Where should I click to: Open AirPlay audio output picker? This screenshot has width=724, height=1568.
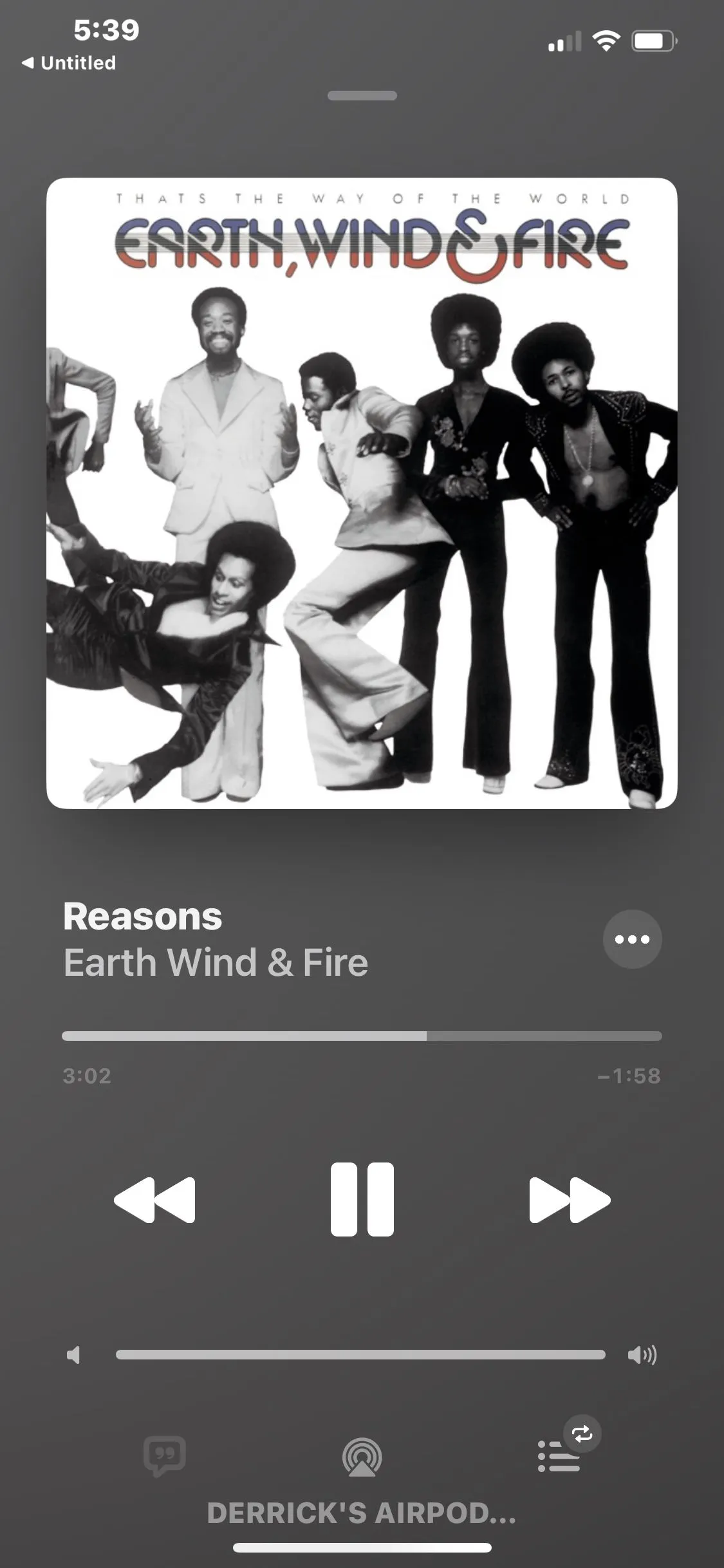[362, 1457]
